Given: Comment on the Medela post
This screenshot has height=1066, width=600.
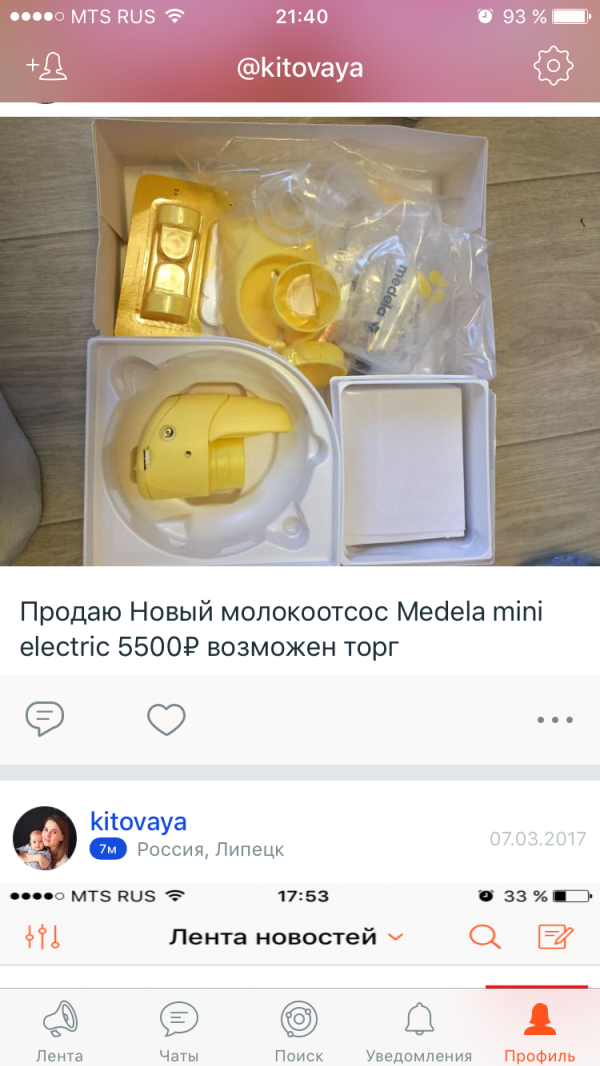Looking at the screenshot, I should [45, 719].
